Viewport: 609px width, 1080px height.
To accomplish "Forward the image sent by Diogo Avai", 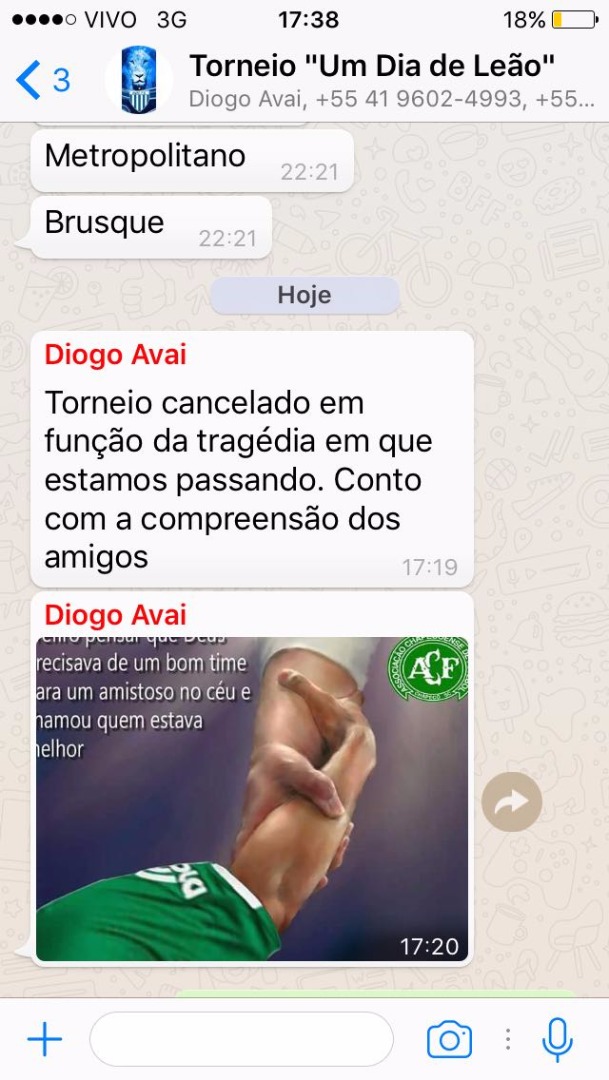I will [512, 801].
